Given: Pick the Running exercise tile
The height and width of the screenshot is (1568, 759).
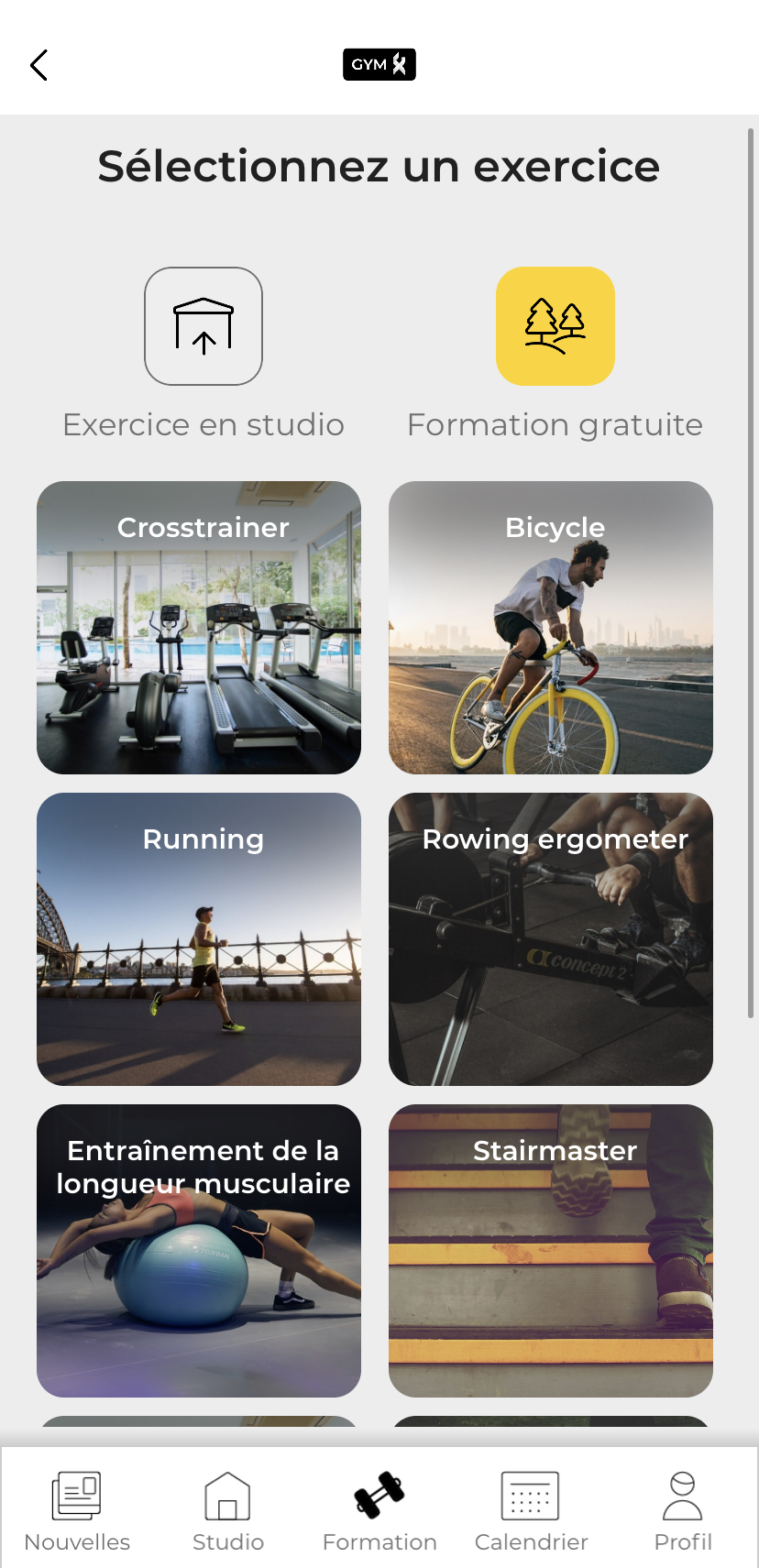Looking at the screenshot, I should (x=199, y=939).
